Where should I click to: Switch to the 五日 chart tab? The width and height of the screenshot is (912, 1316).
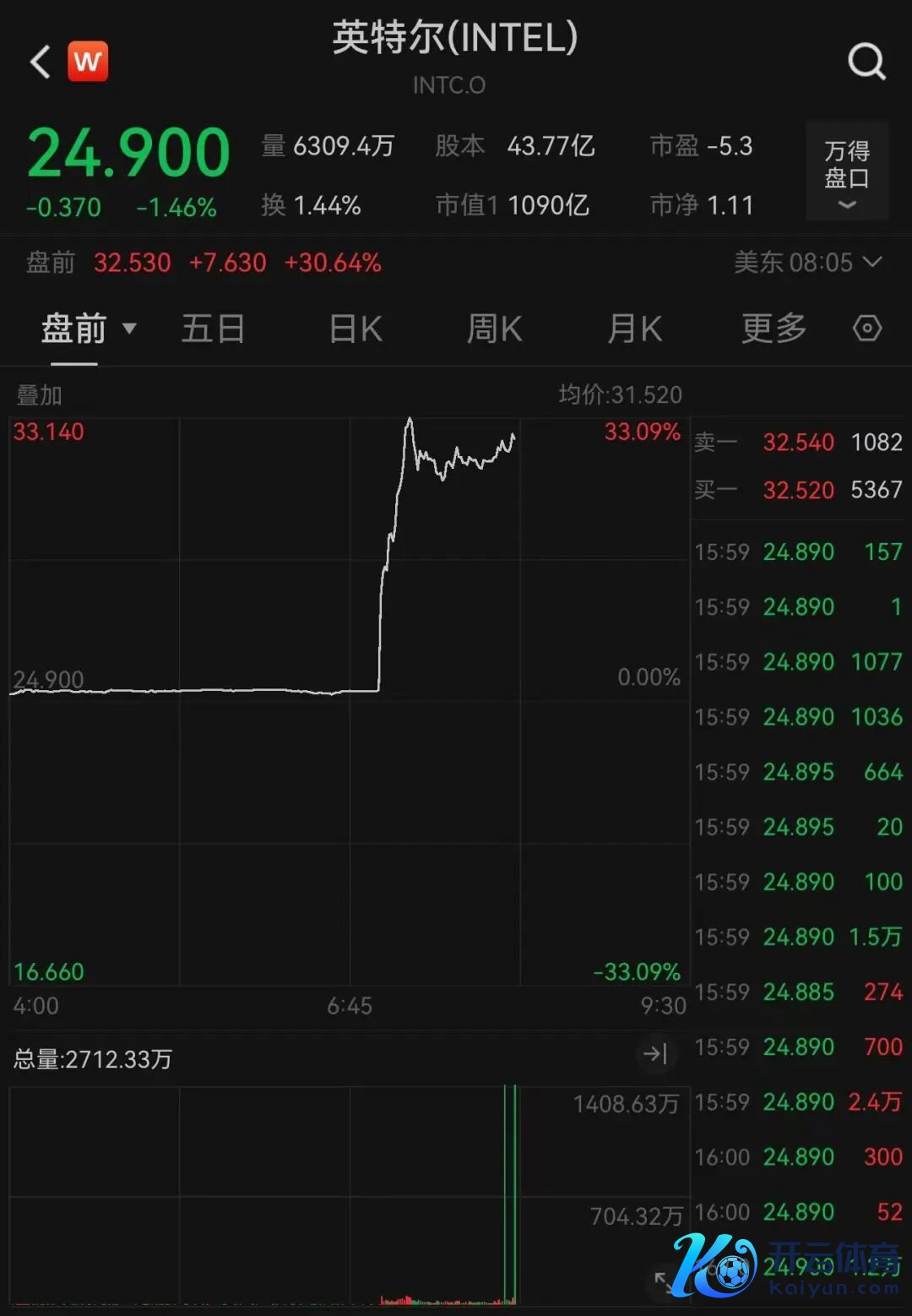pyautogui.click(x=213, y=329)
